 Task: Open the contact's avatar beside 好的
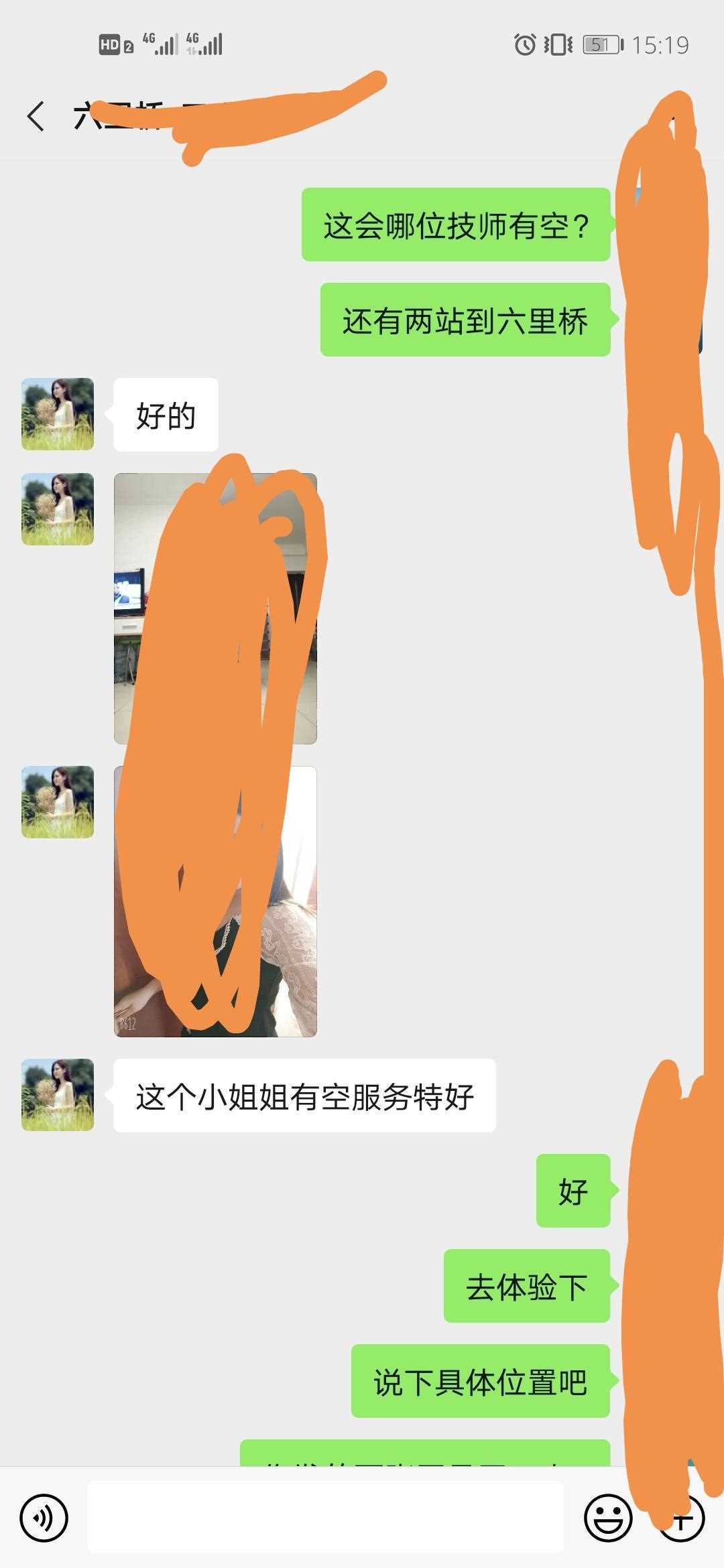point(58,414)
